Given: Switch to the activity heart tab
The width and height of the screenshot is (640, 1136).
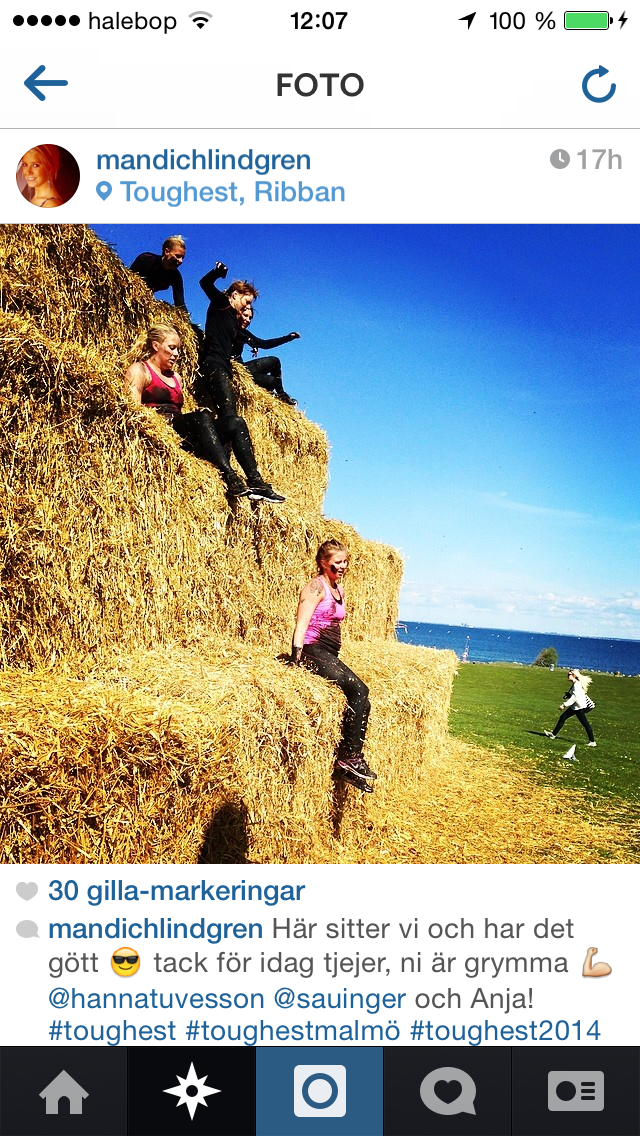Looking at the screenshot, I should [x=448, y=1091].
